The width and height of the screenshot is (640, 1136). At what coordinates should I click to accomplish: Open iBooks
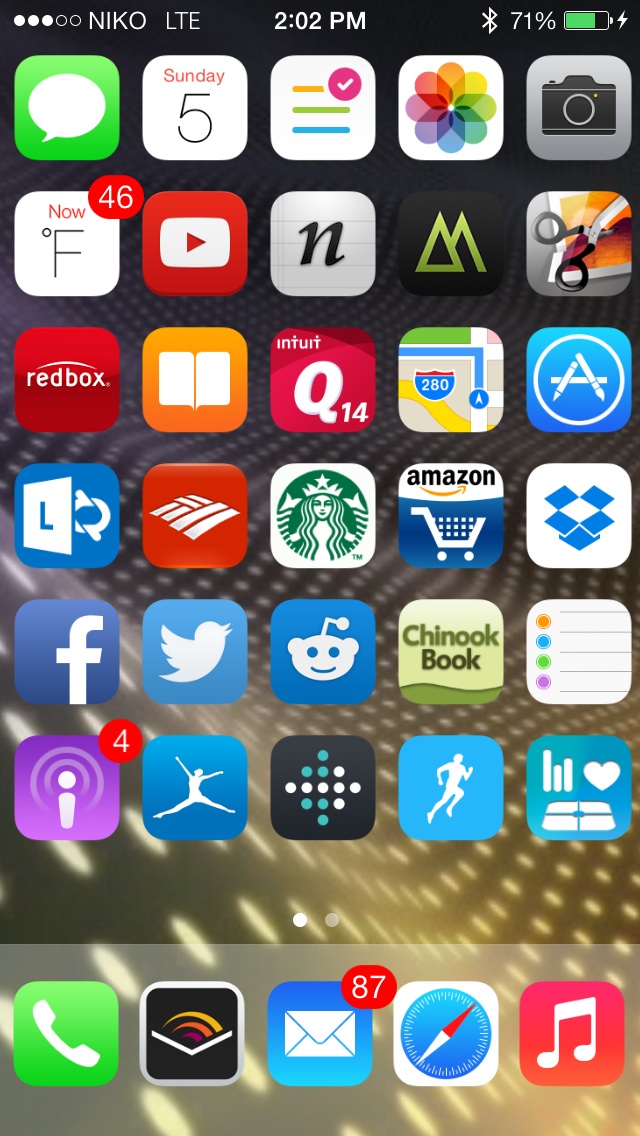point(195,380)
